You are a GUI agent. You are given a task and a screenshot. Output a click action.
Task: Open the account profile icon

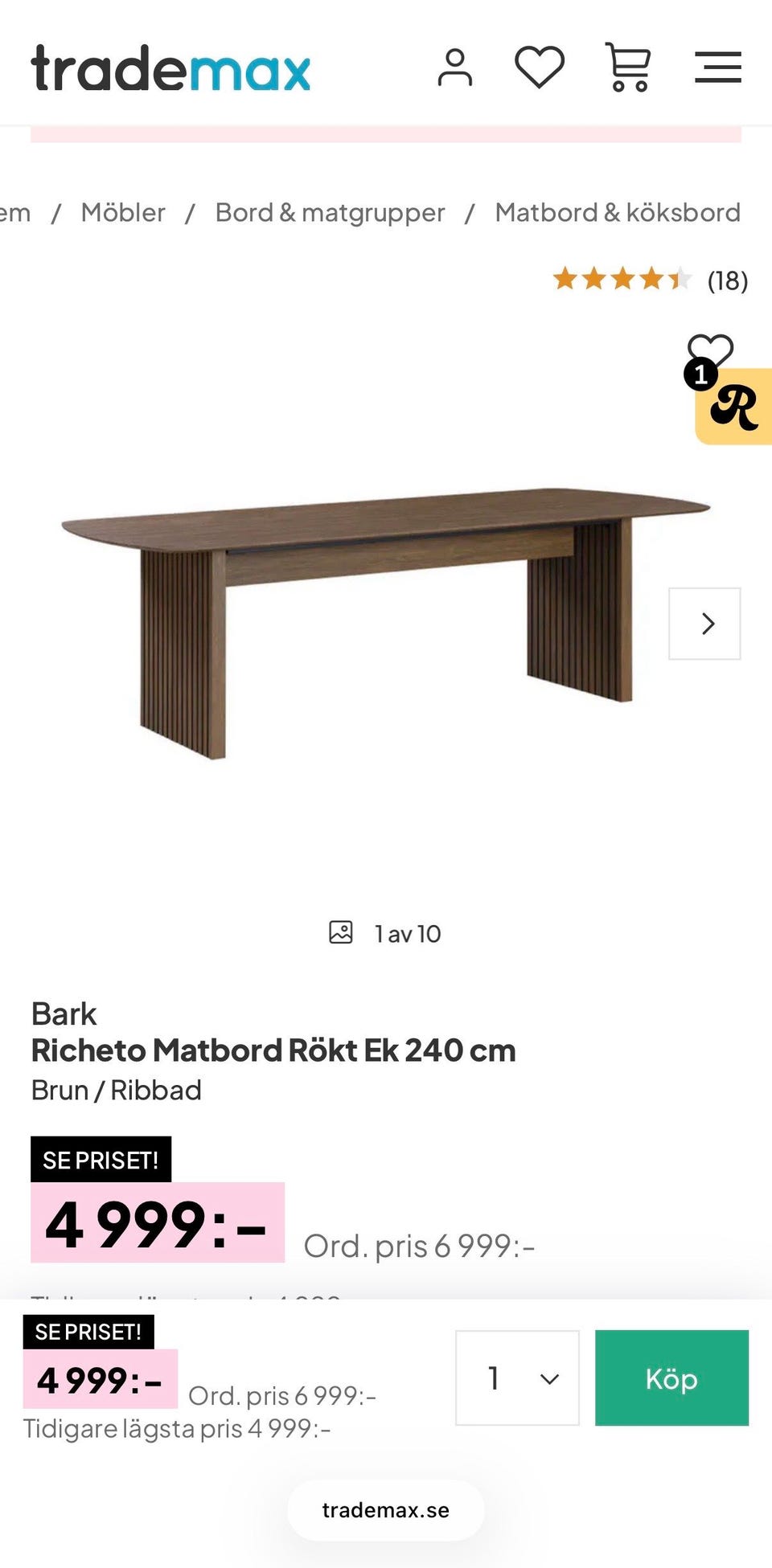(x=455, y=68)
